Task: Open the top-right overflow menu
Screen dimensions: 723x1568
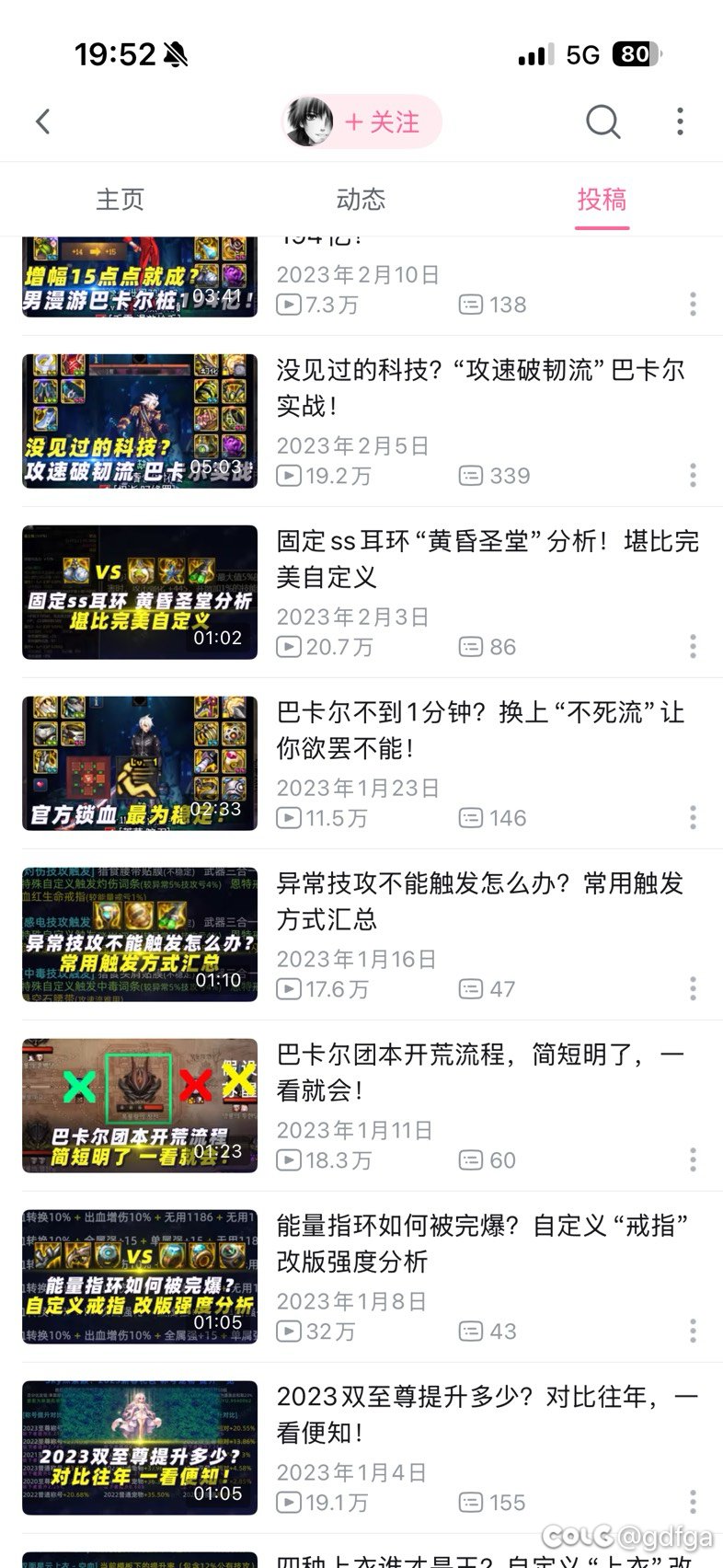Action: coord(680,121)
